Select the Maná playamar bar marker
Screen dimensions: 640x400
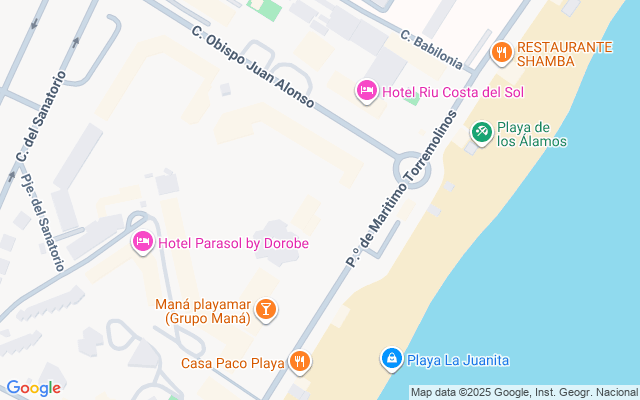click(x=266, y=310)
